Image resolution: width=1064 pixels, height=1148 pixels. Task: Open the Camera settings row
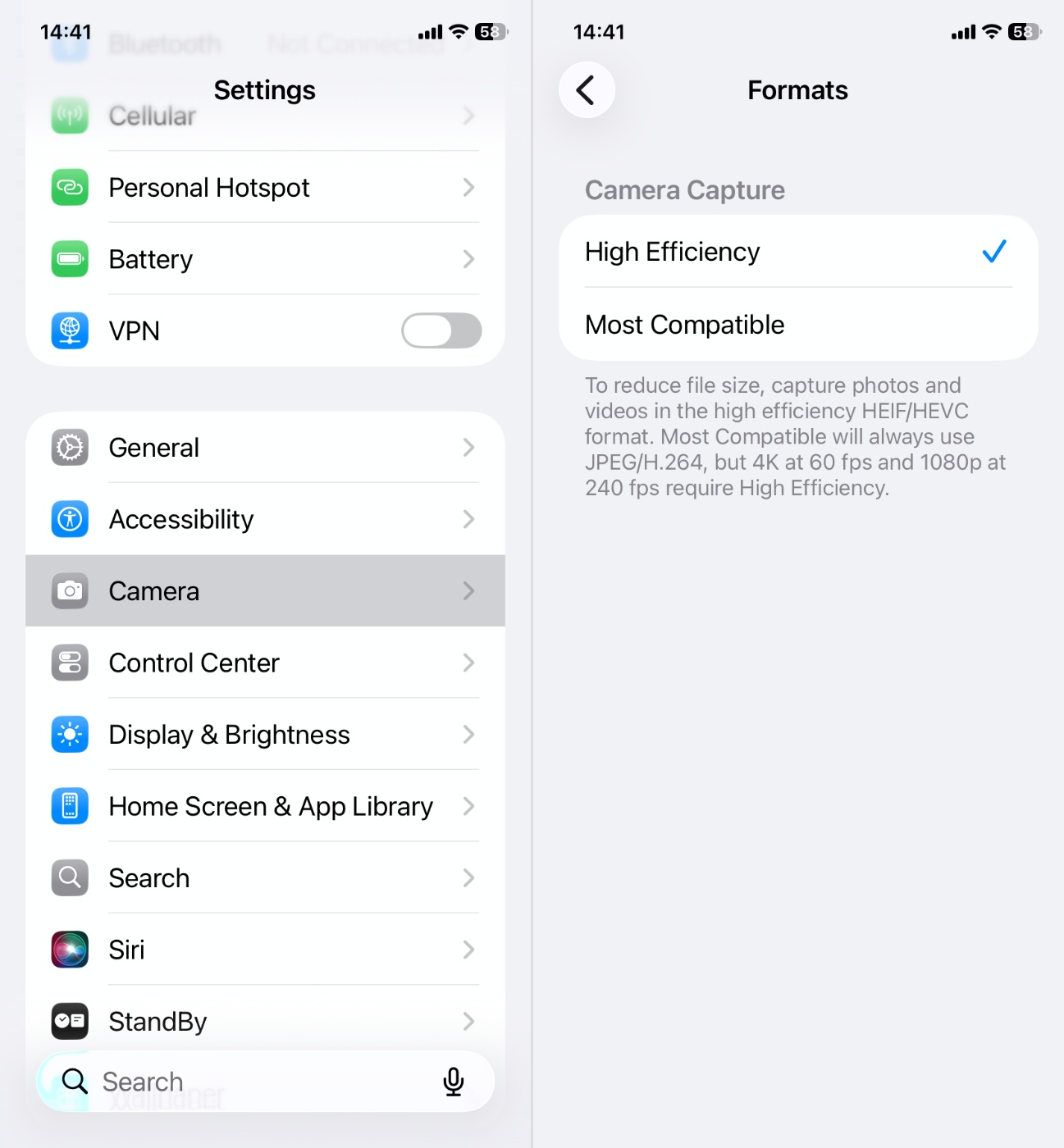tap(265, 591)
